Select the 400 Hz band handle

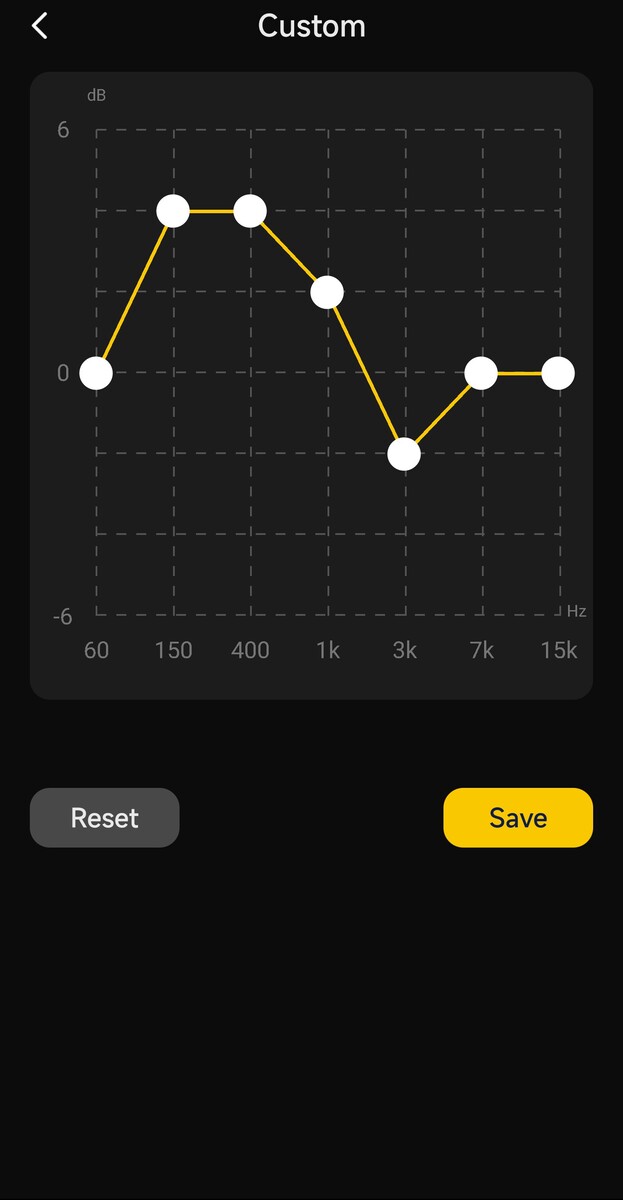[250, 211]
